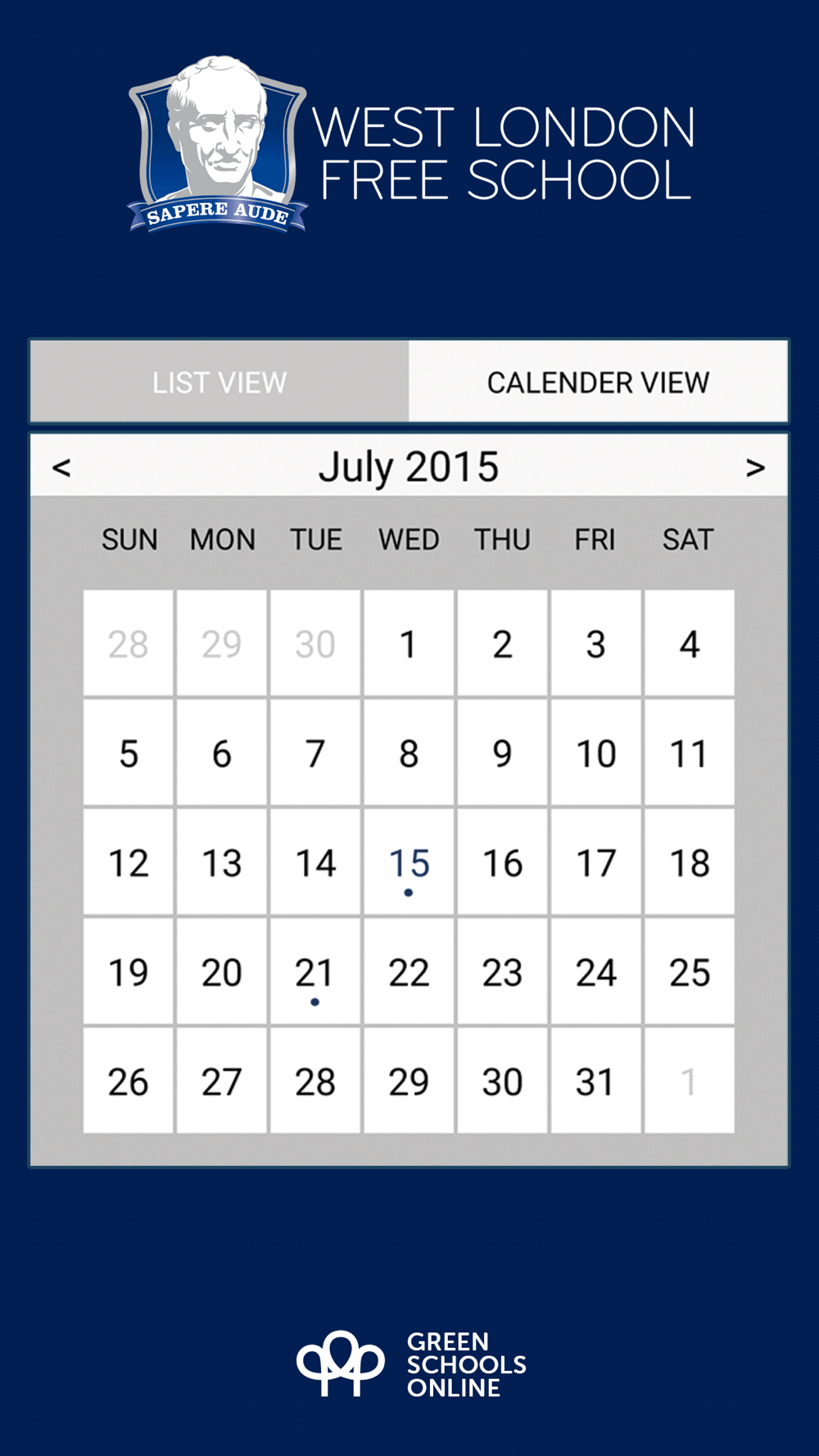
Task: Tap July 1 in the calendar
Action: click(x=409, y=644)
